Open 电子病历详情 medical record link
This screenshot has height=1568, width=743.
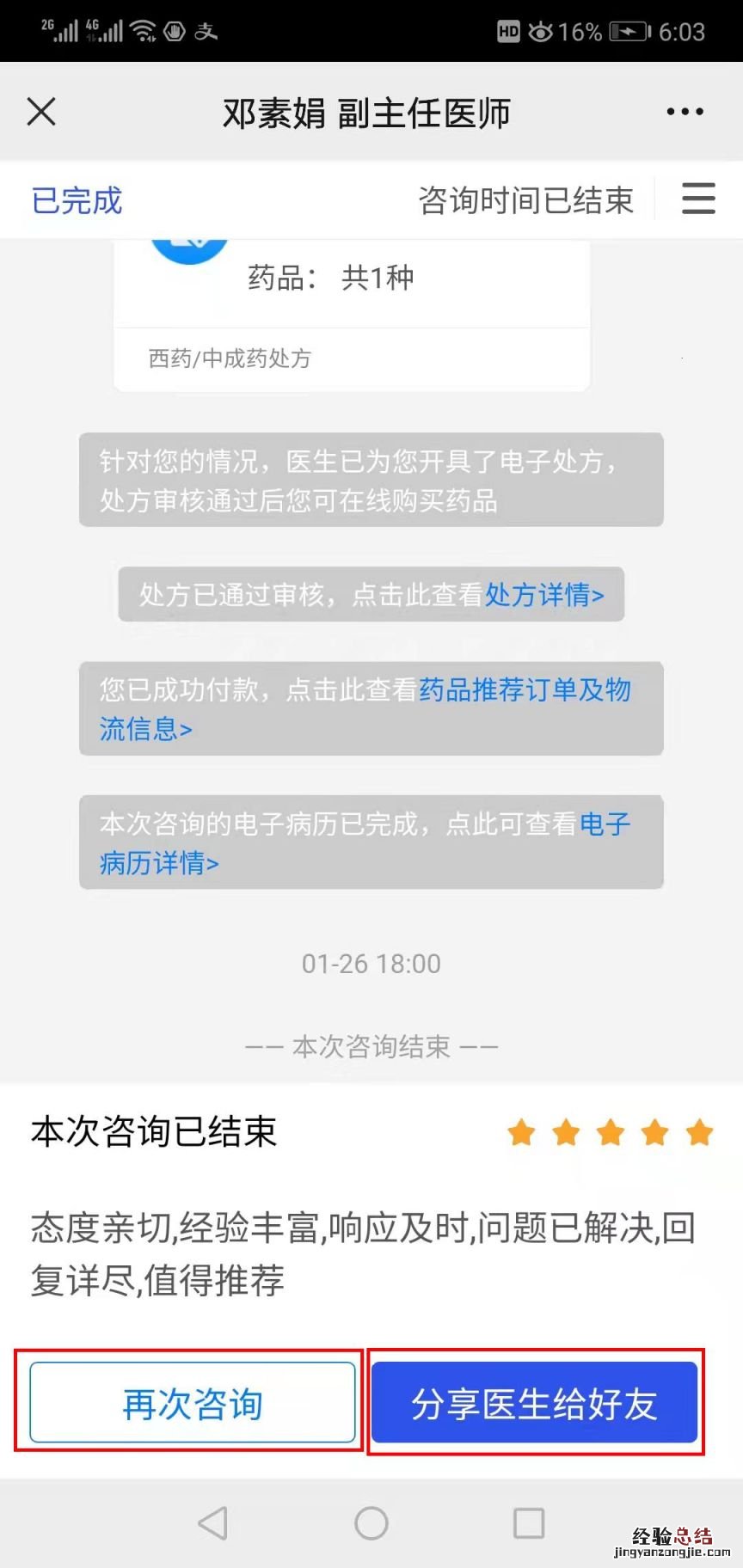click(x=159, y=862)
